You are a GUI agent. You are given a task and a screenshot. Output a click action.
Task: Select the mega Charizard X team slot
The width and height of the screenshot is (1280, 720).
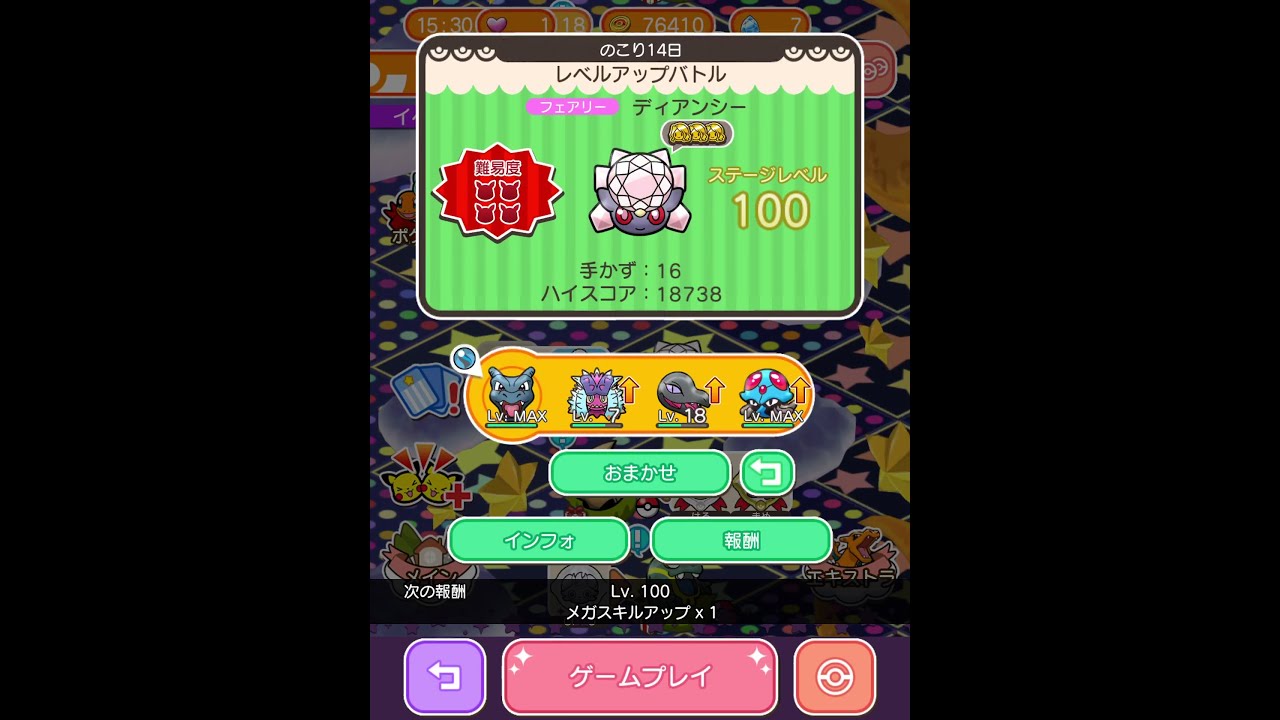coord(514,395)
